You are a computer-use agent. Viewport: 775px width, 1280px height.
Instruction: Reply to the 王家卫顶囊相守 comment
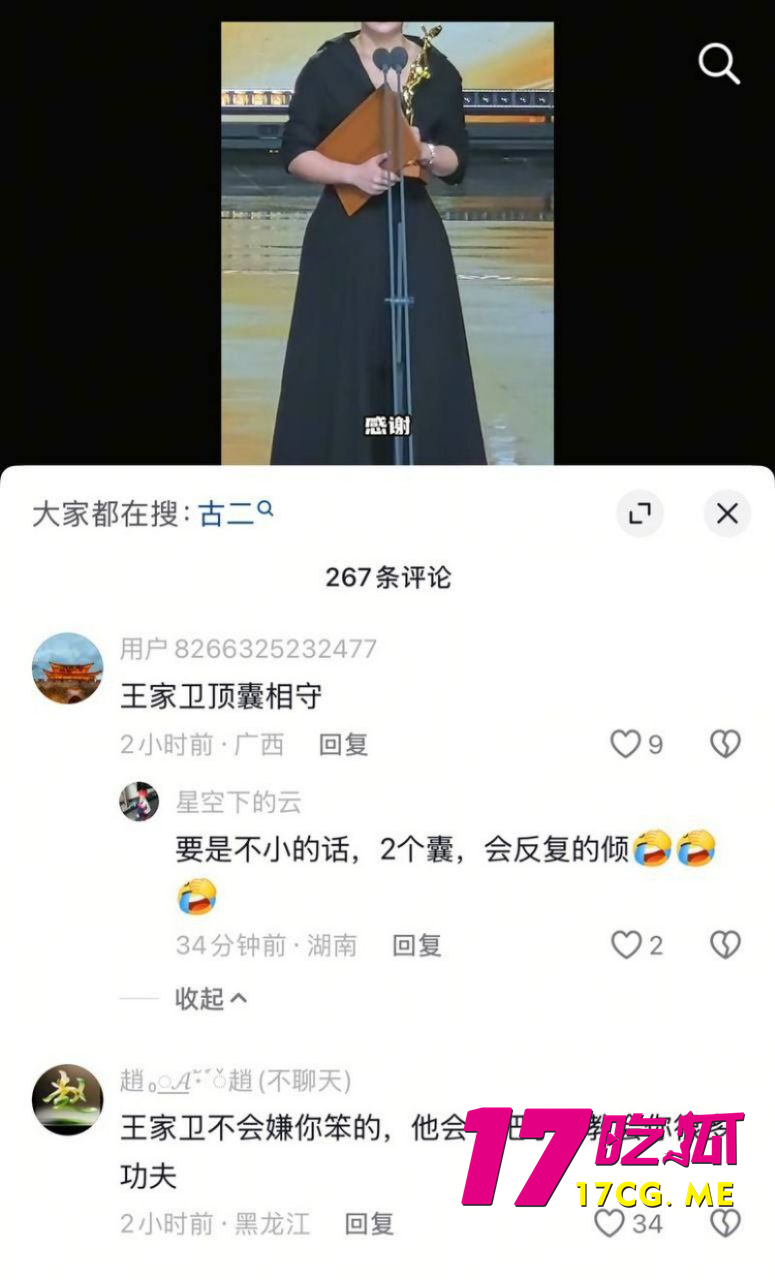pos(343,744)
